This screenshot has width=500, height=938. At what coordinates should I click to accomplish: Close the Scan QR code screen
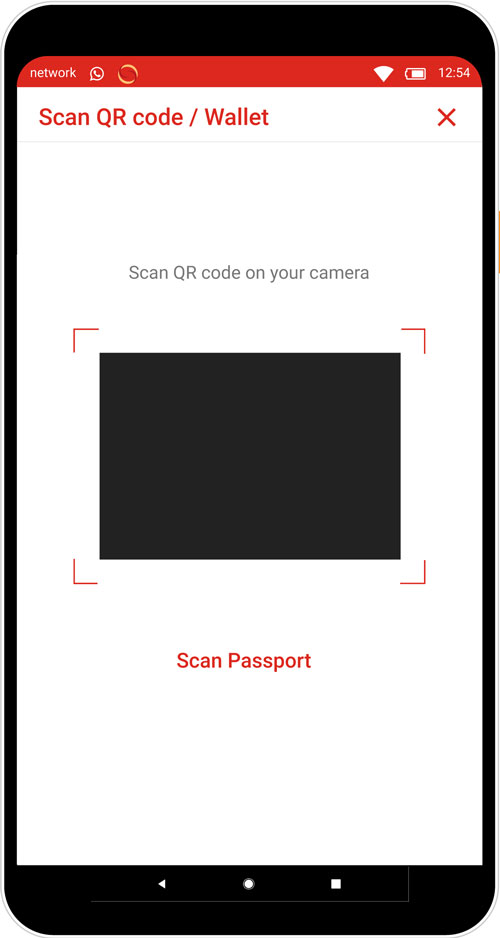(x=446, y=117)
